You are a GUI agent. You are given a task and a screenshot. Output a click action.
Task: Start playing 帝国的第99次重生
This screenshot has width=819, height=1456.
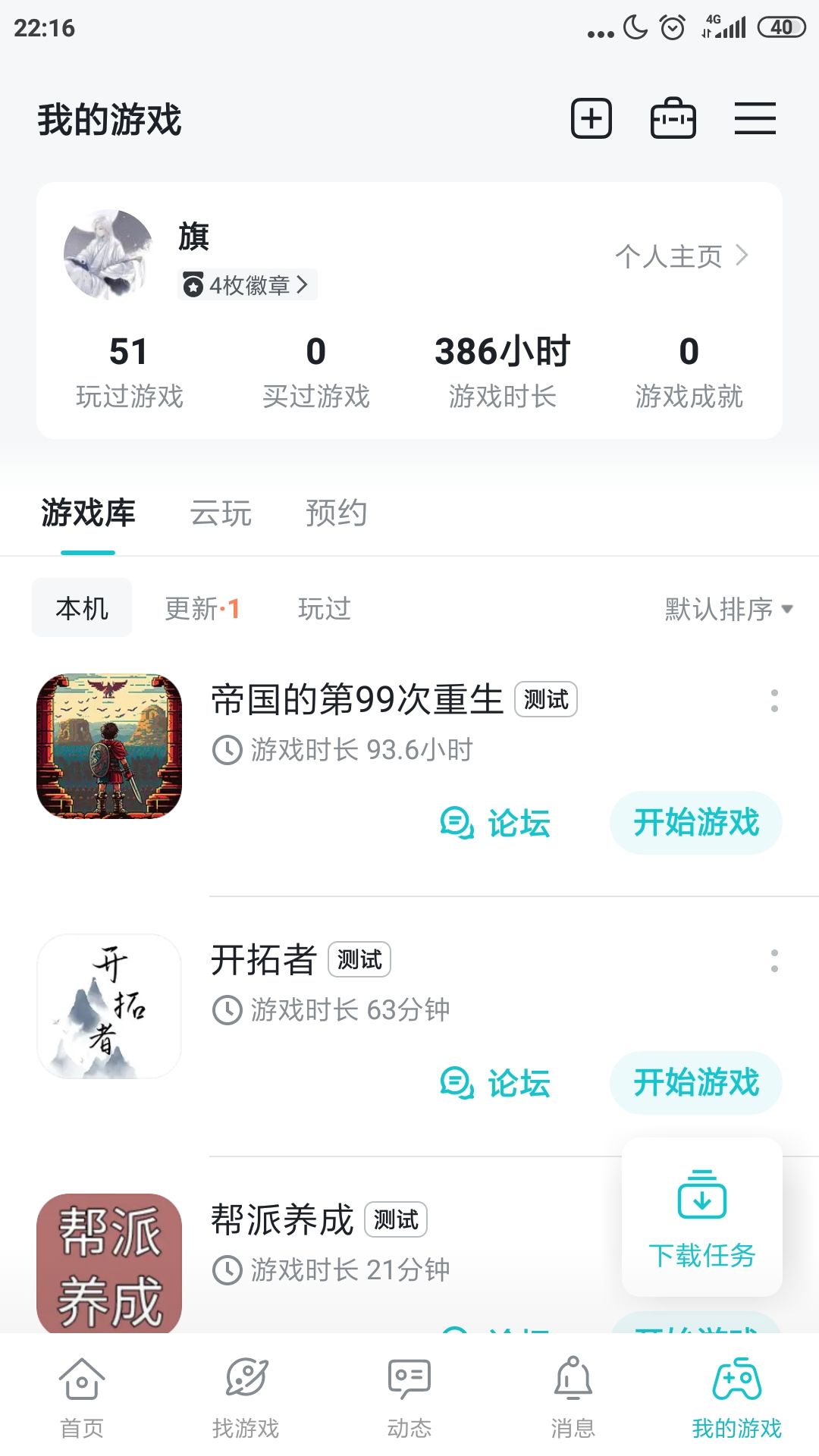tap(695, 823)
